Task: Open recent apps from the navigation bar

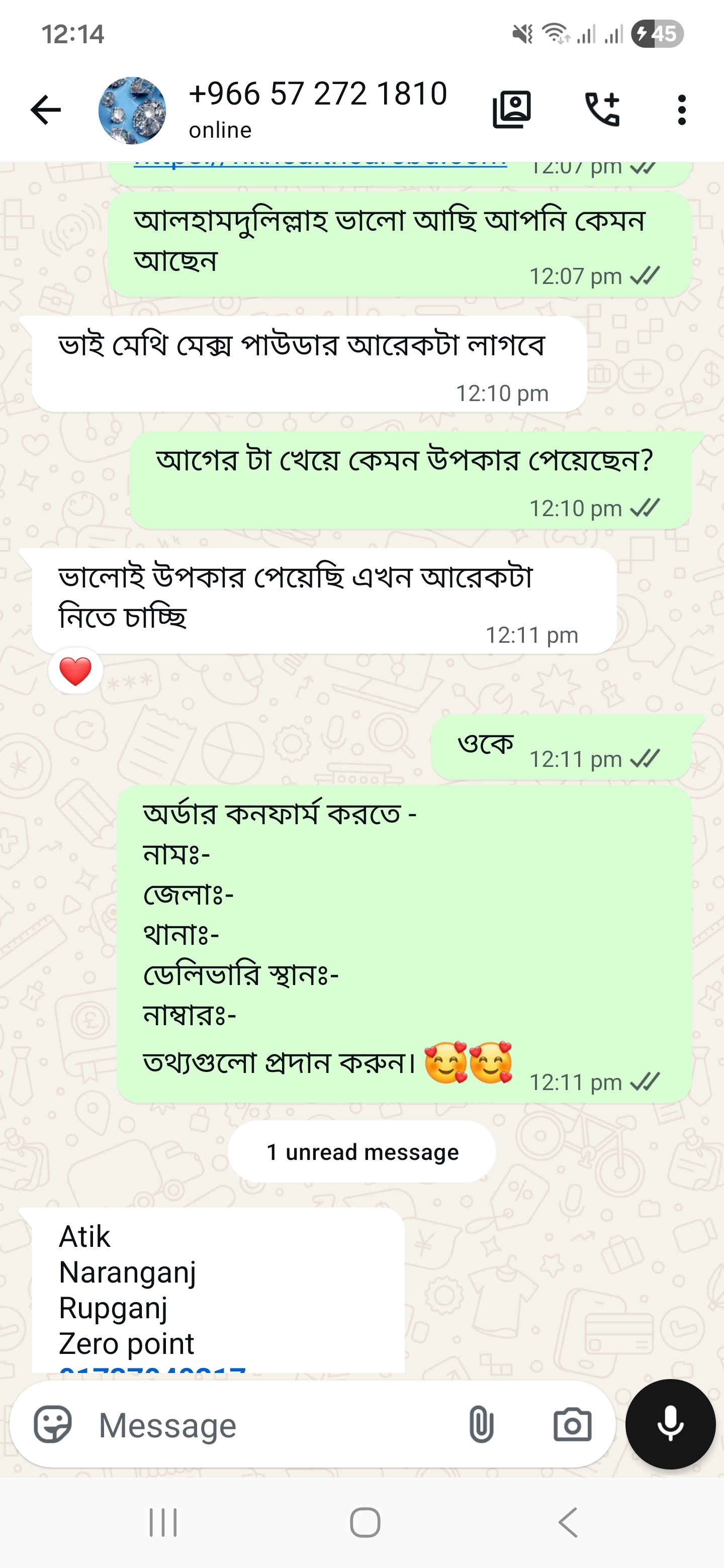Action: coord(163,1522)
